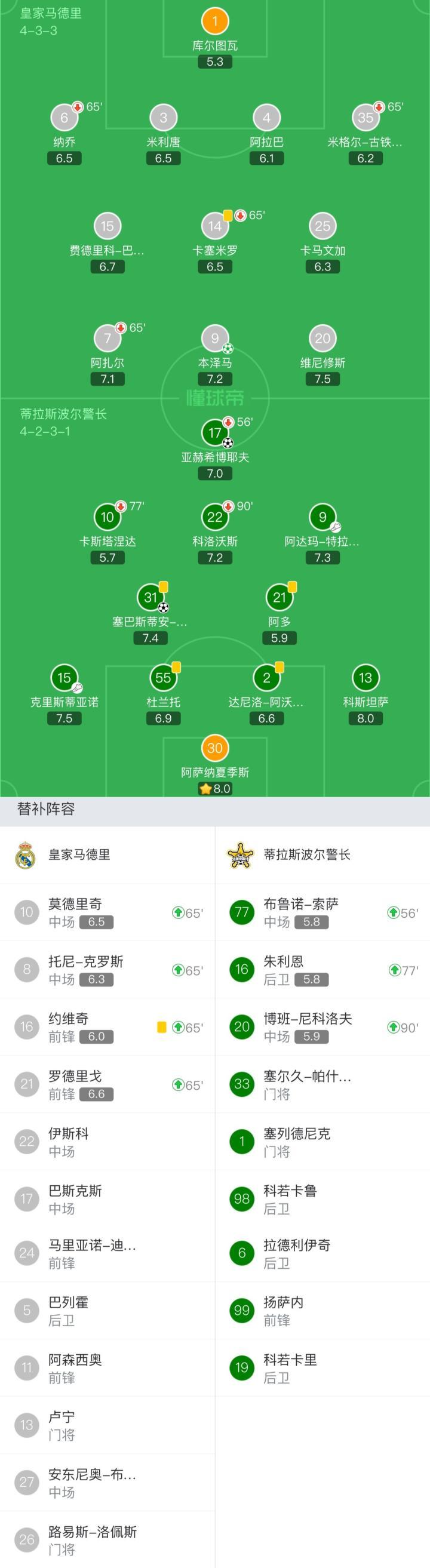Tap 克里斯蒂亚诺 in the Sheriff lineup

point(64,679)
